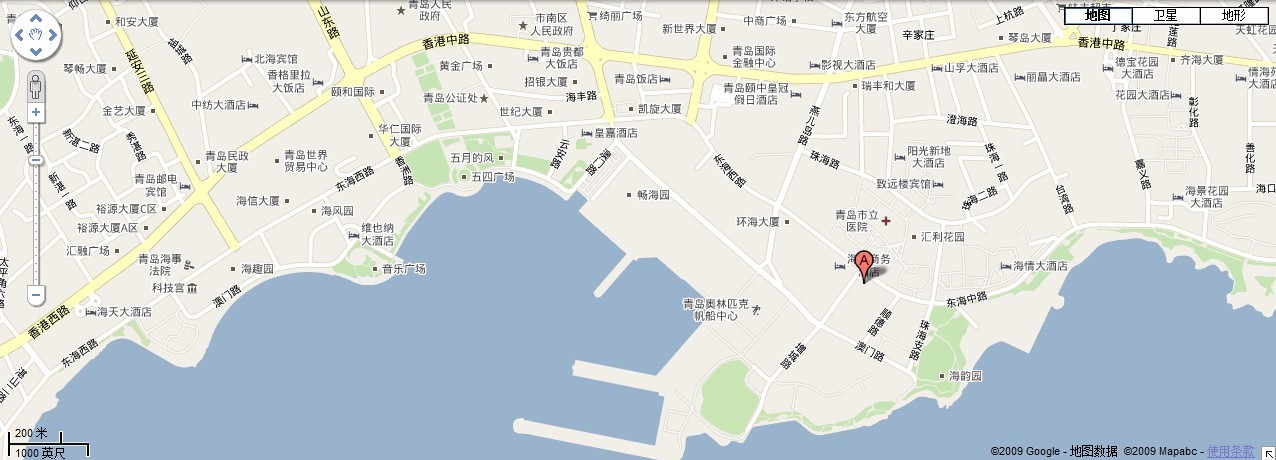Zoom out with the bottom minus button
1276x460 pixels.
click(37, 296)
